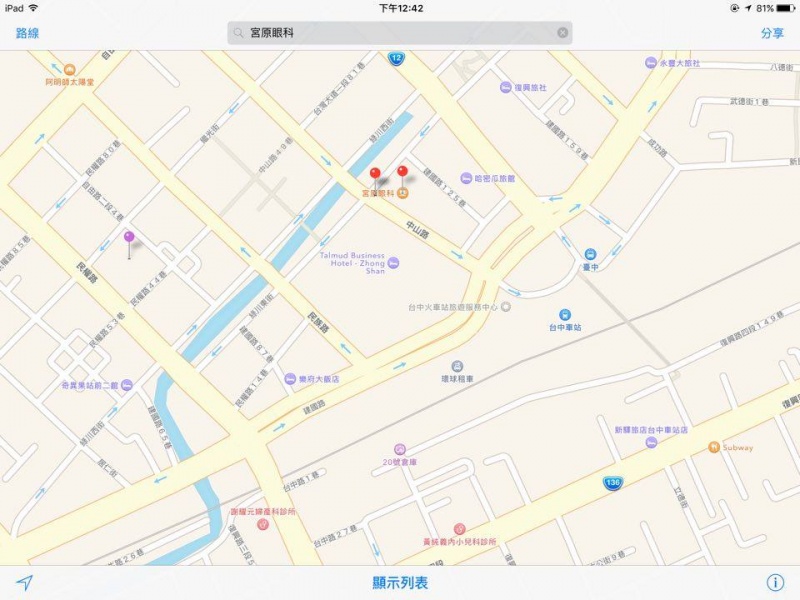Open the 環球租車 car rental marker
The width and height of the screenshot is (800, 600).
click(x=457, y=366)
